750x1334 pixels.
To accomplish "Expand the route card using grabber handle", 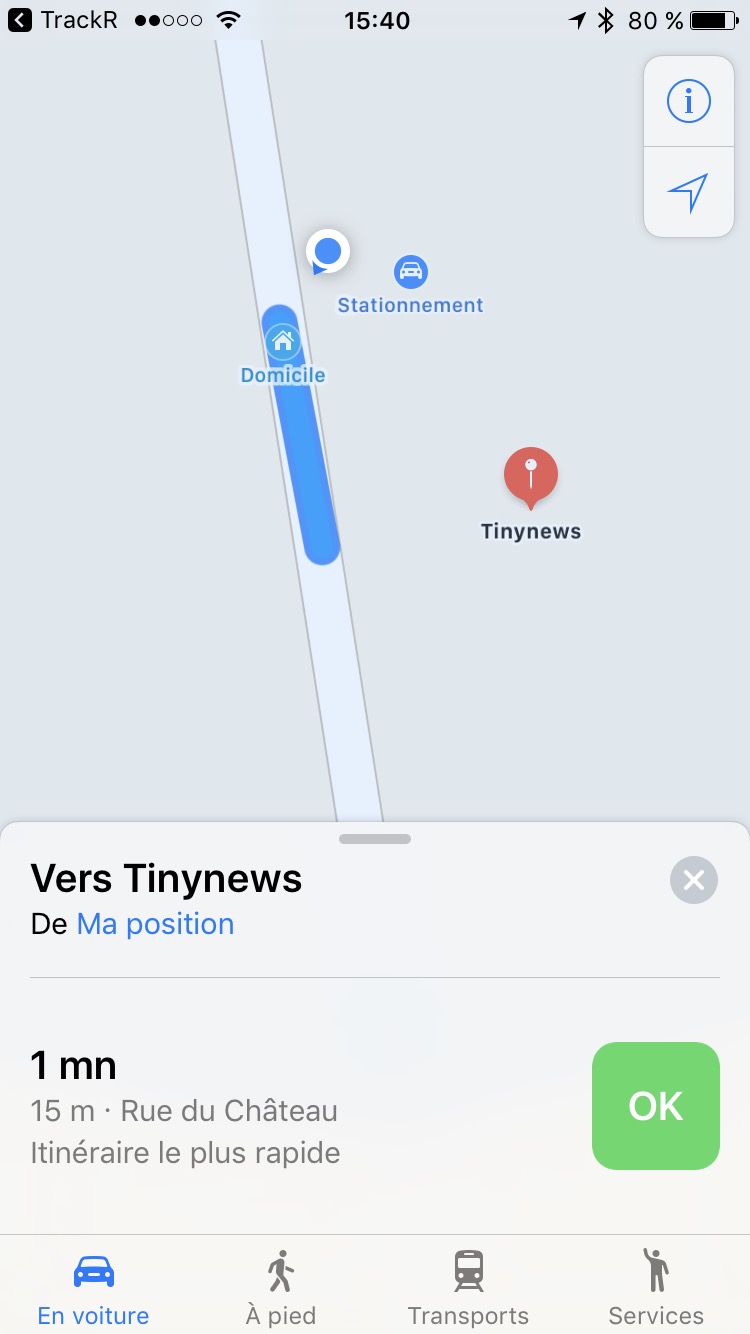I will tap(375, 839).
